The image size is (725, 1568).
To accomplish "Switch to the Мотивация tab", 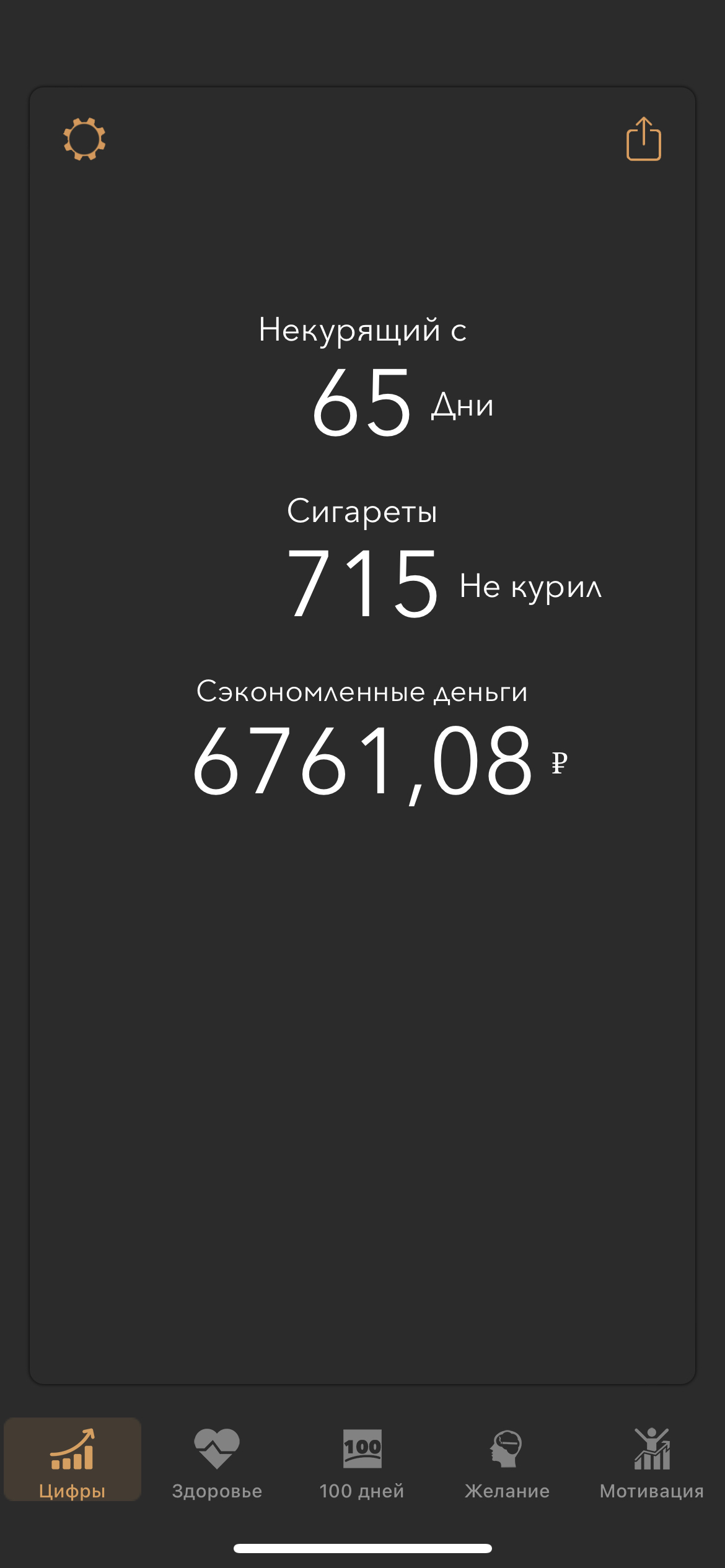I will (x=651, y=1463).
